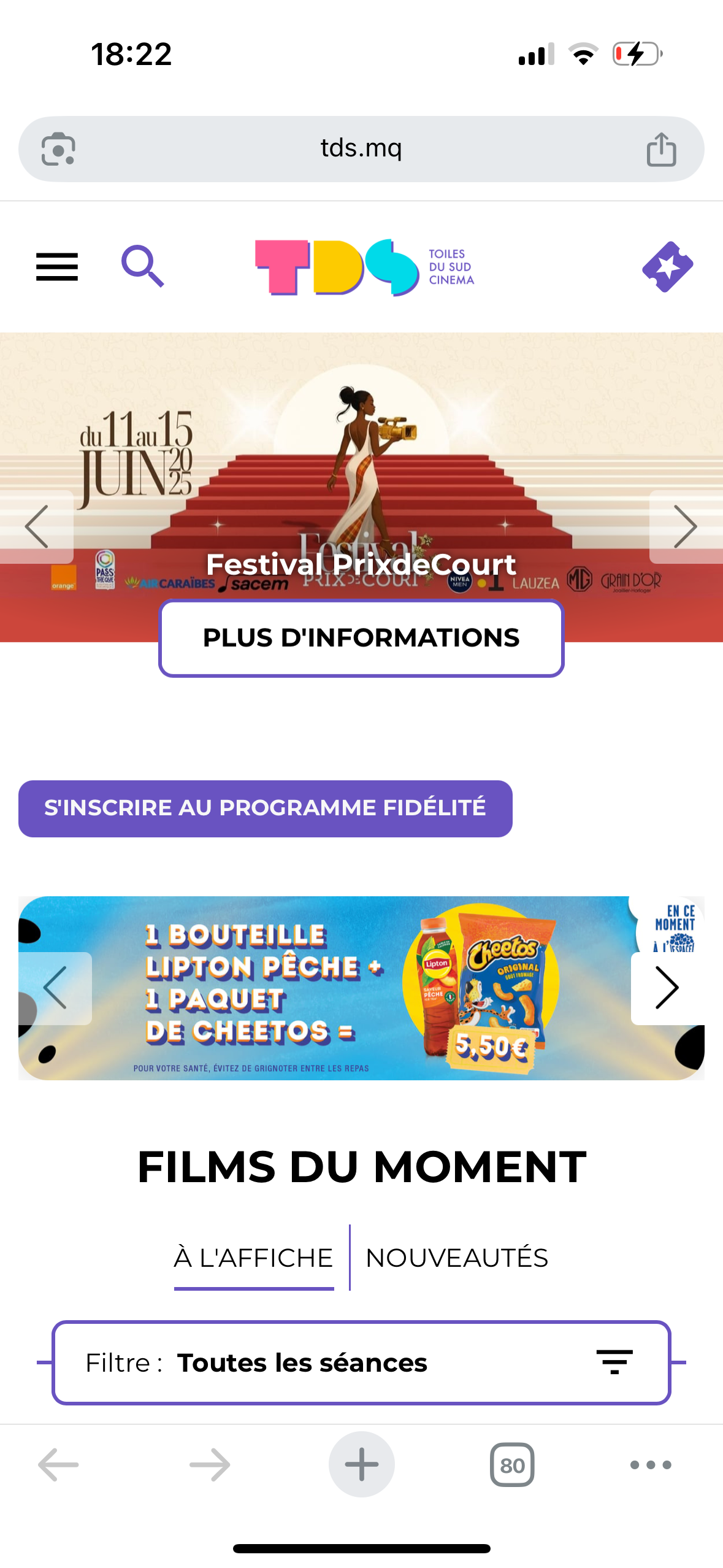Open the browser's three-dot menu

click(x=651, y=1465)
